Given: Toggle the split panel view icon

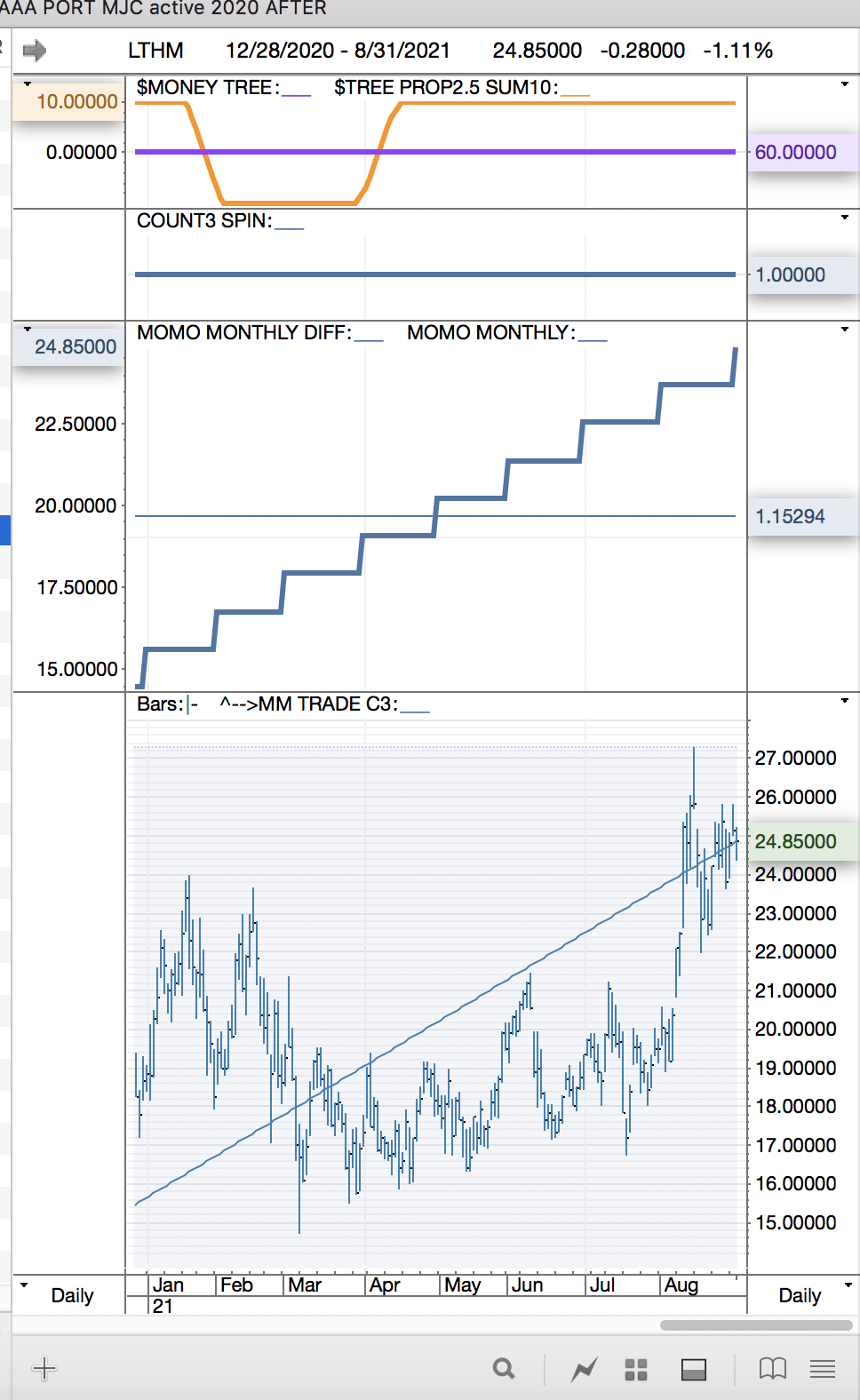Looking at the screenshot, I should click(x=694, y=1370).
